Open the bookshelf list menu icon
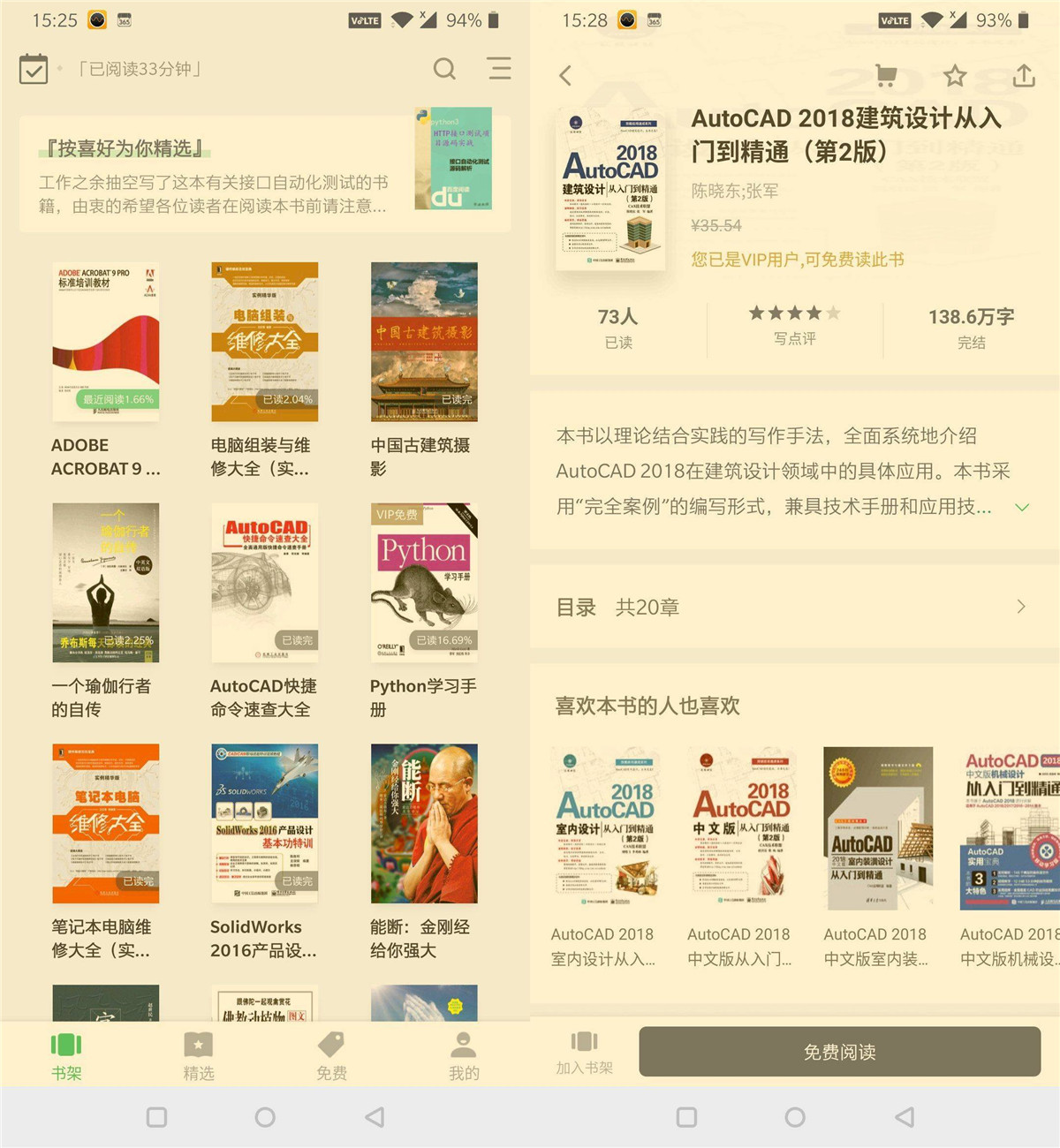 (x=499, y=68)
